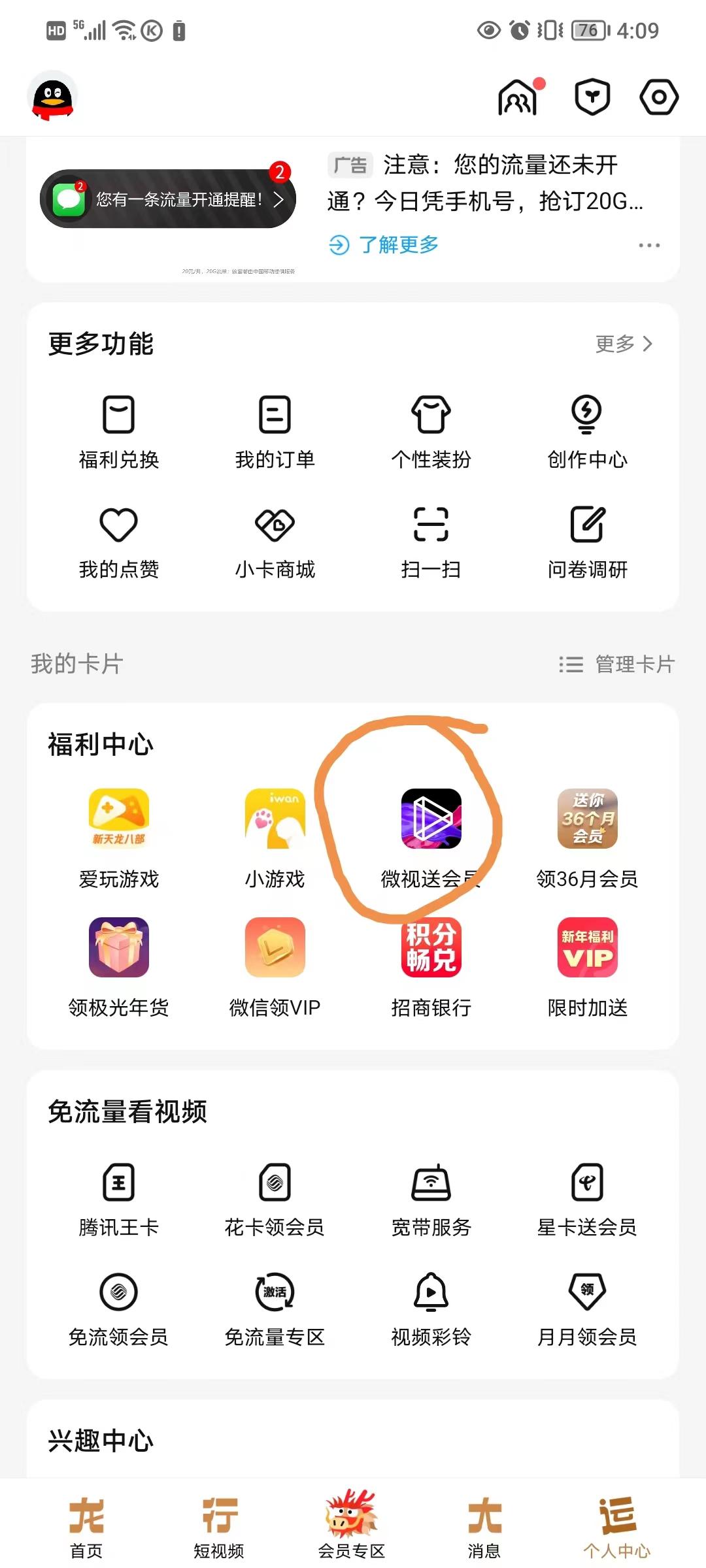
Task: Open the ad's three-dot overflow menu
Action: (648, 245)
